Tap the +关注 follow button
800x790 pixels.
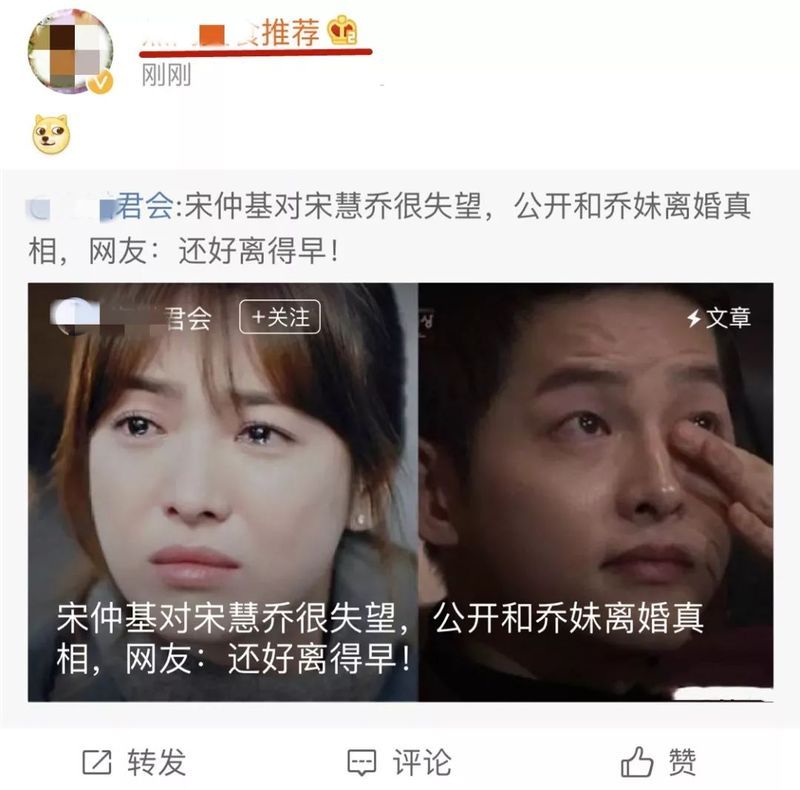280,318
